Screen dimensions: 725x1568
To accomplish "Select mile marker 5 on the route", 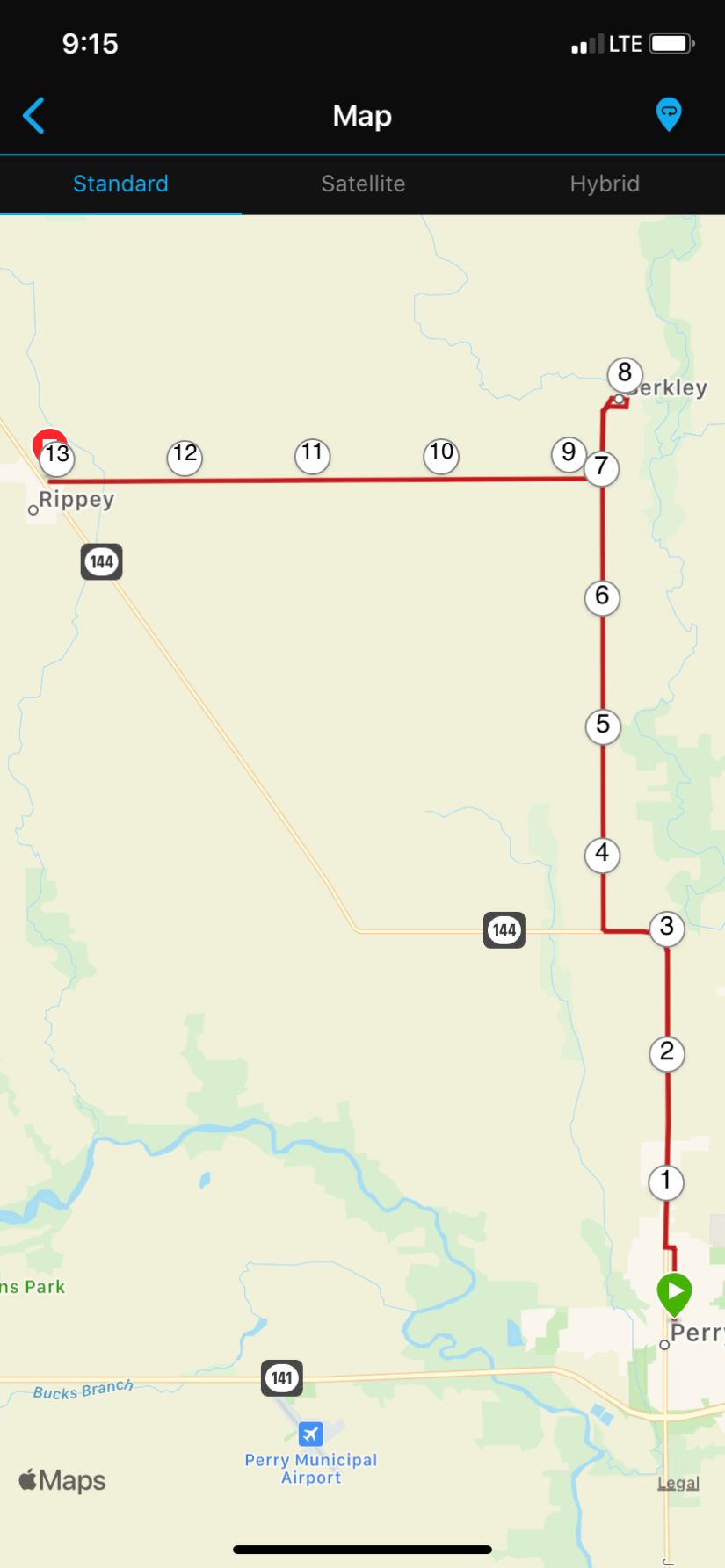I will [603, 726].
